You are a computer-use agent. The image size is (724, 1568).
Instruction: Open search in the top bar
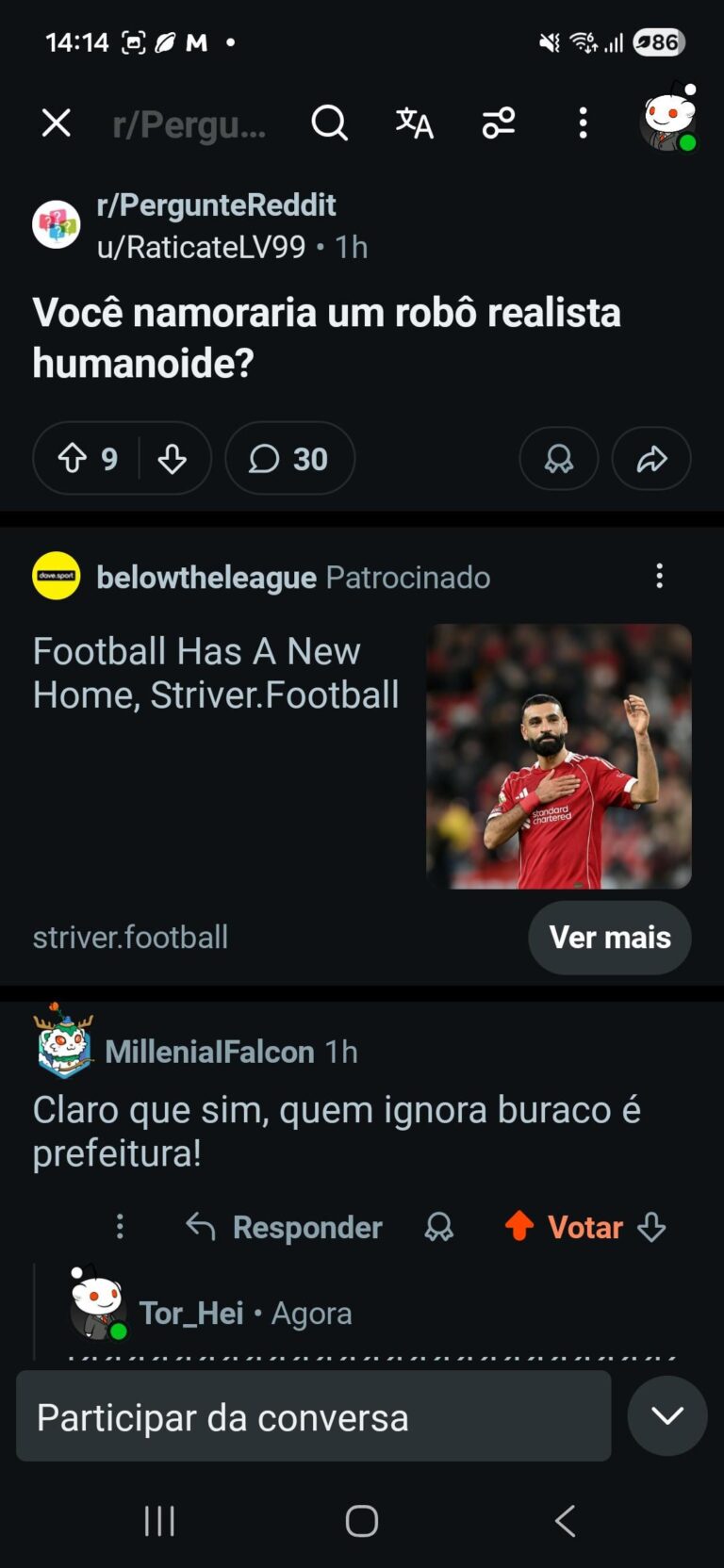click(x=329, y=122)
